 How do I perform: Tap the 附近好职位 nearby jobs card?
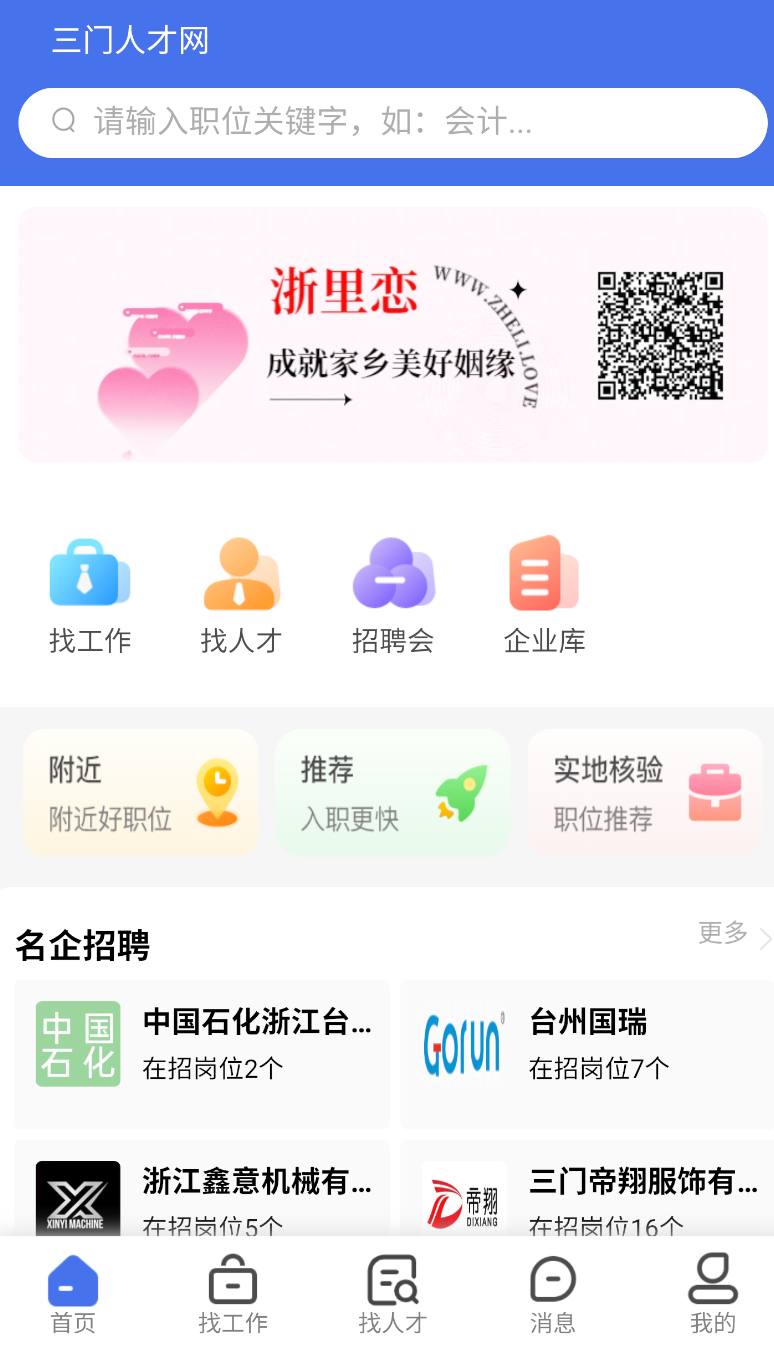[x=140, y=793]
